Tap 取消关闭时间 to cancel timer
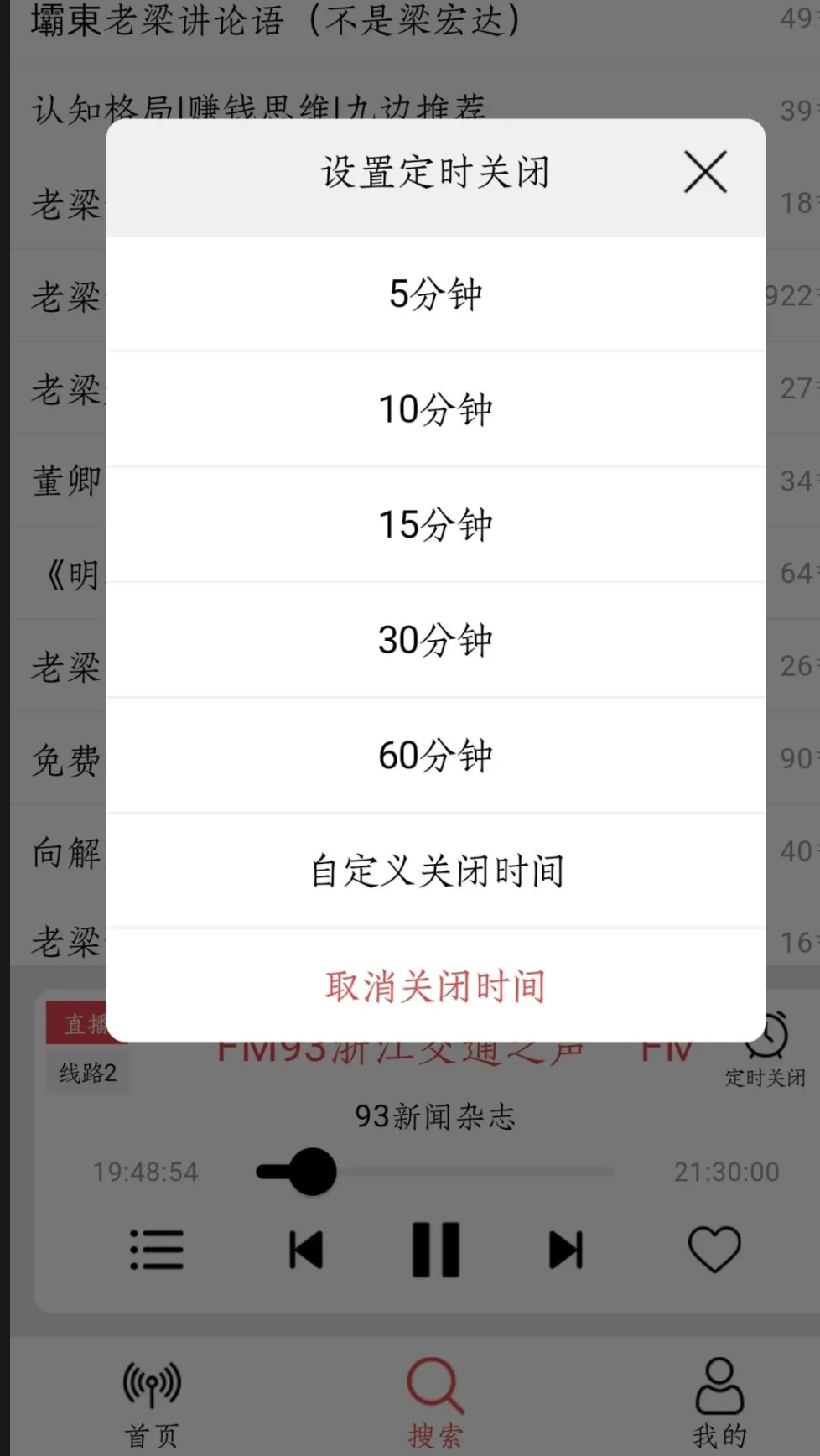This screenshot has height=1456, width=820. [x=435, y=986]
